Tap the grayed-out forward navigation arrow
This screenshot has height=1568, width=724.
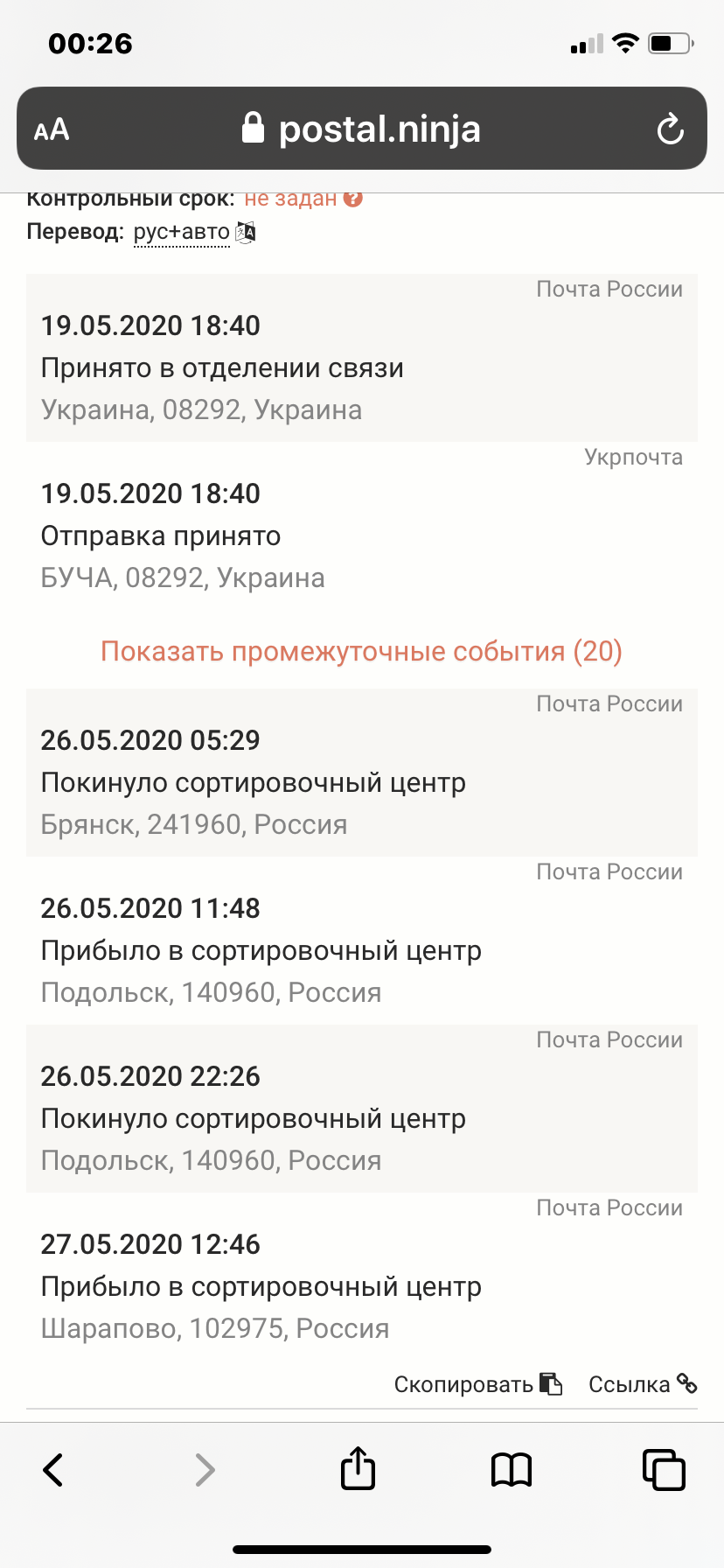pos(204,1470)
